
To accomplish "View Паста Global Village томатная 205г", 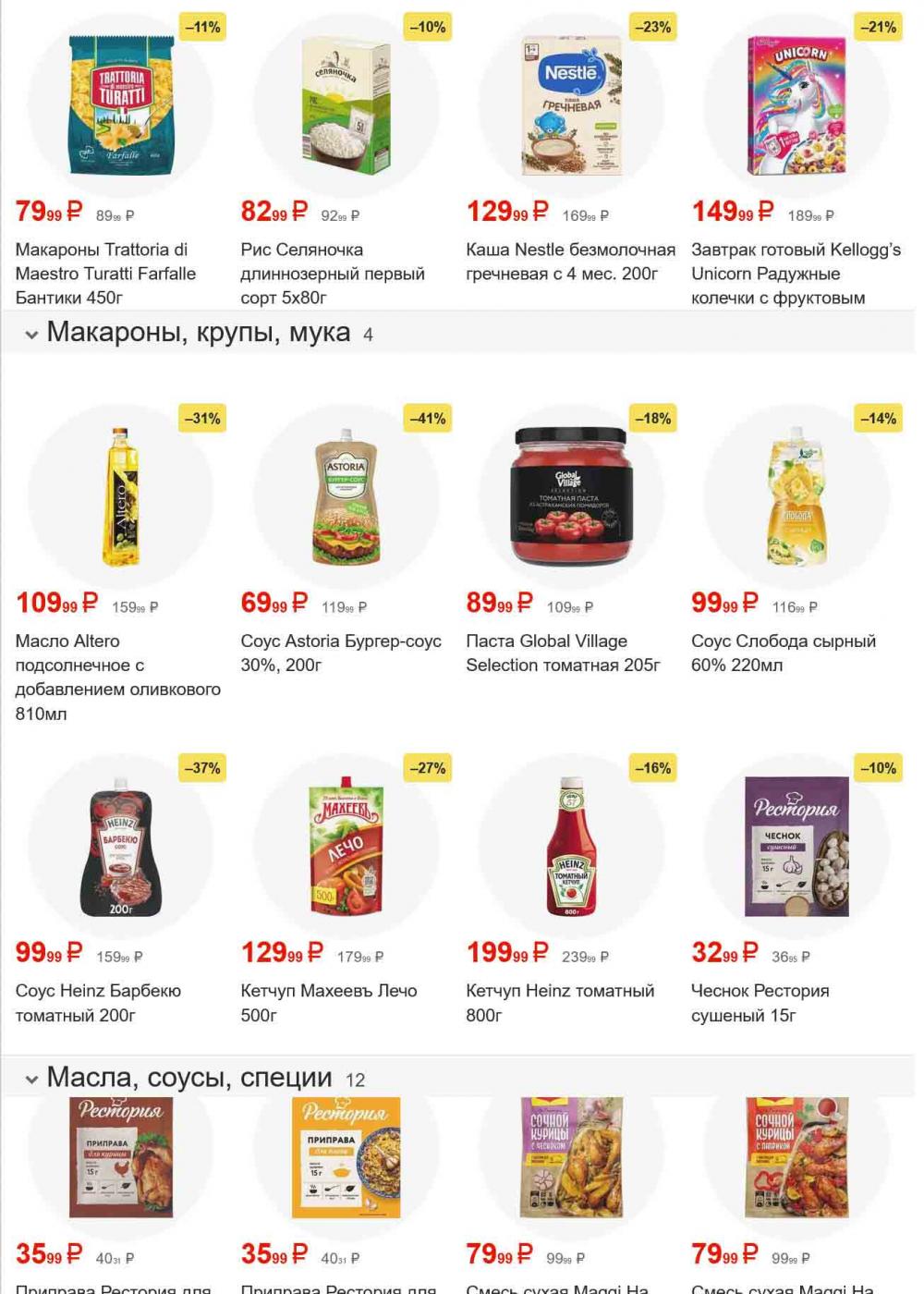I will (x=570, y=497).
